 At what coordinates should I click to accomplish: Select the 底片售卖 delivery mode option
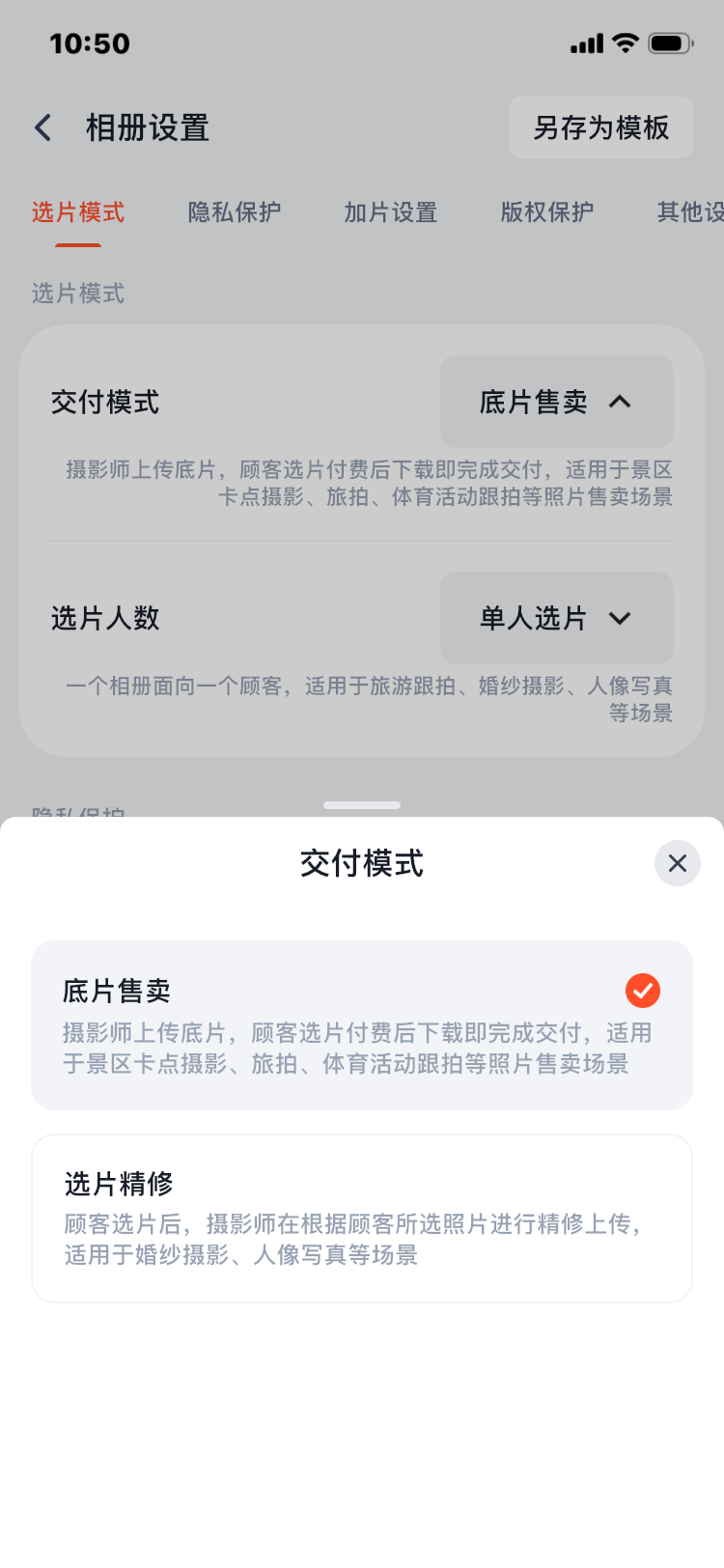coord(362,1025)
